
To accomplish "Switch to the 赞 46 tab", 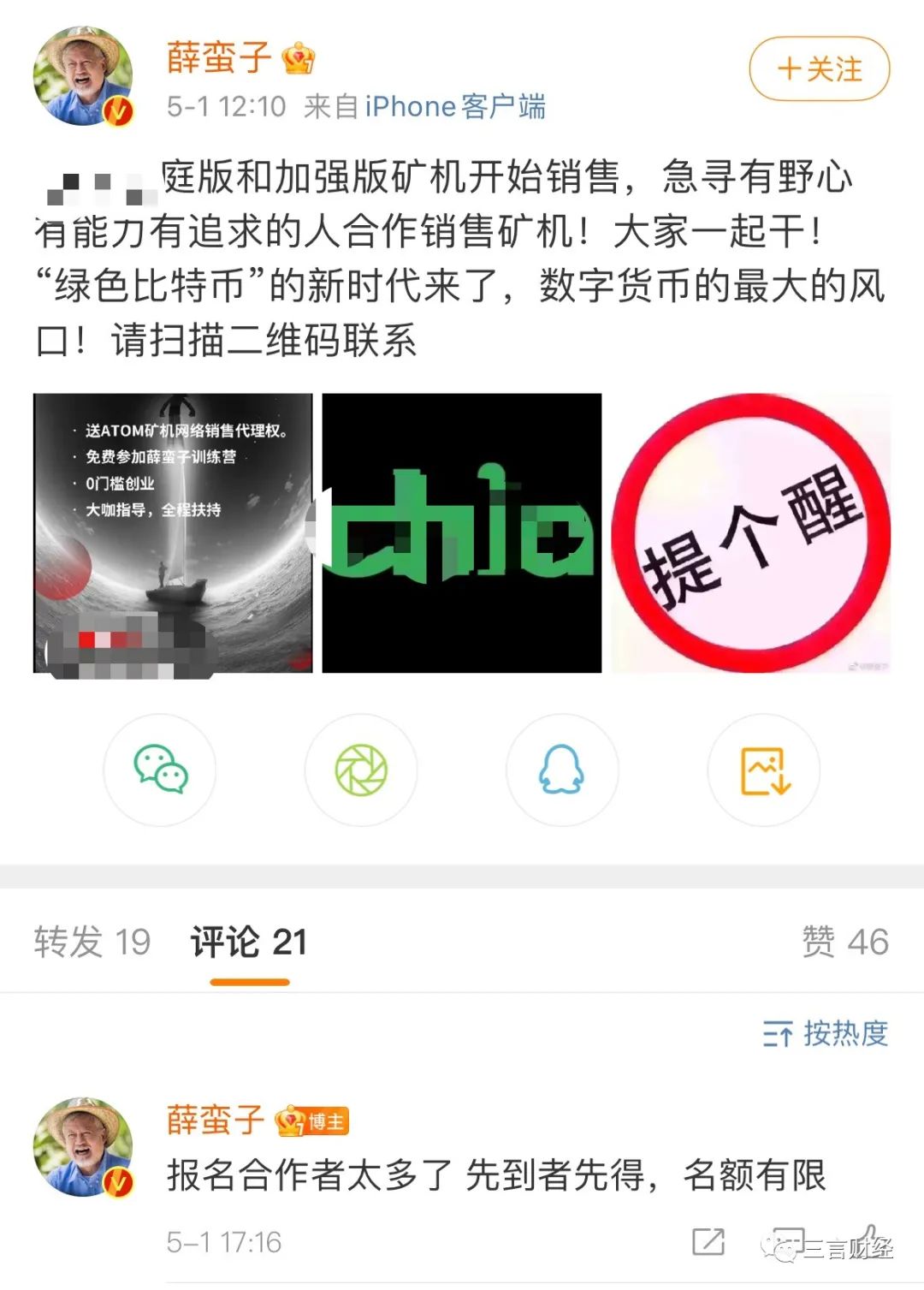I will (844, 942).
